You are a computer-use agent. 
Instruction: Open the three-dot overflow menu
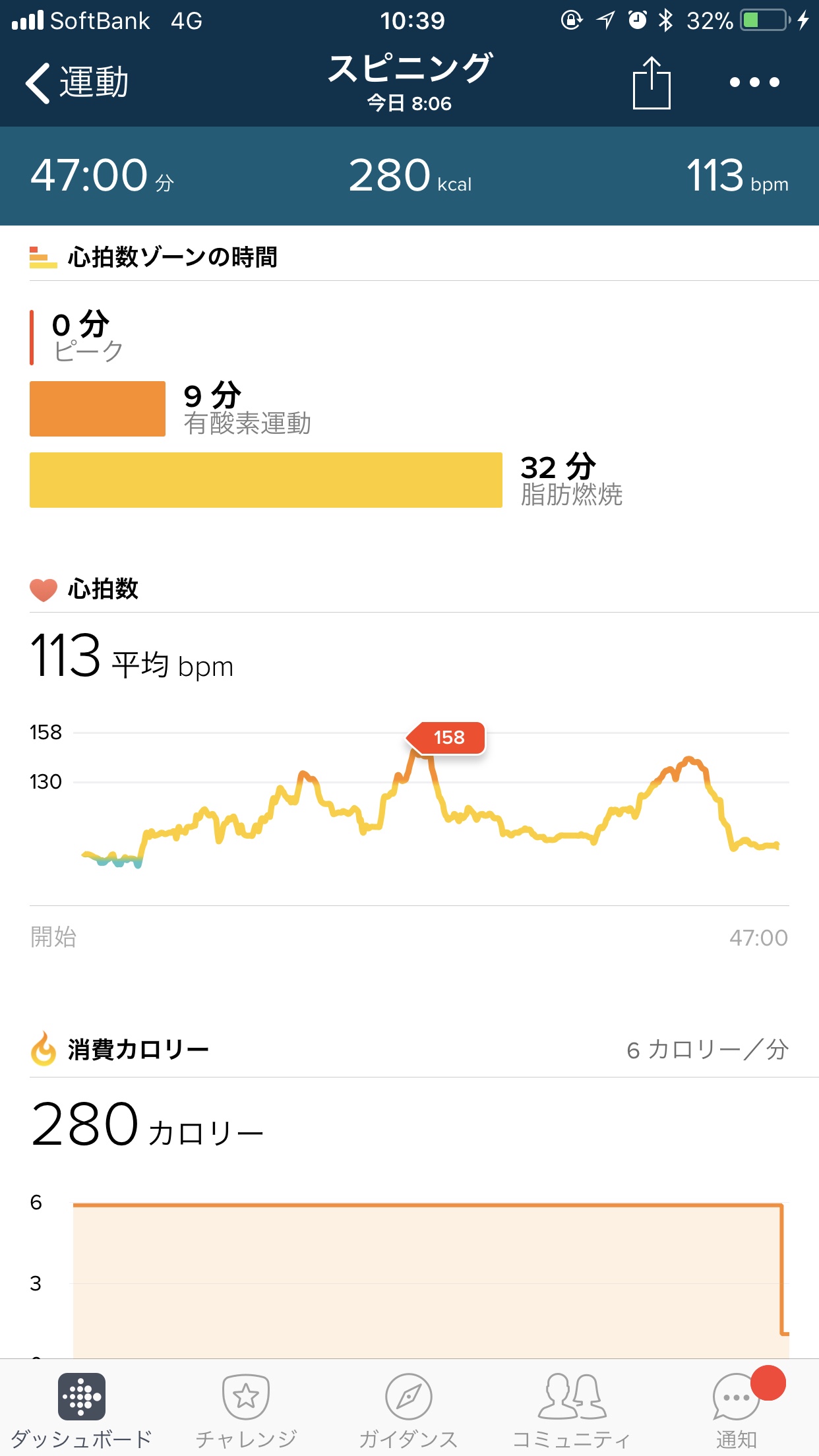click(x=754, y=83)
